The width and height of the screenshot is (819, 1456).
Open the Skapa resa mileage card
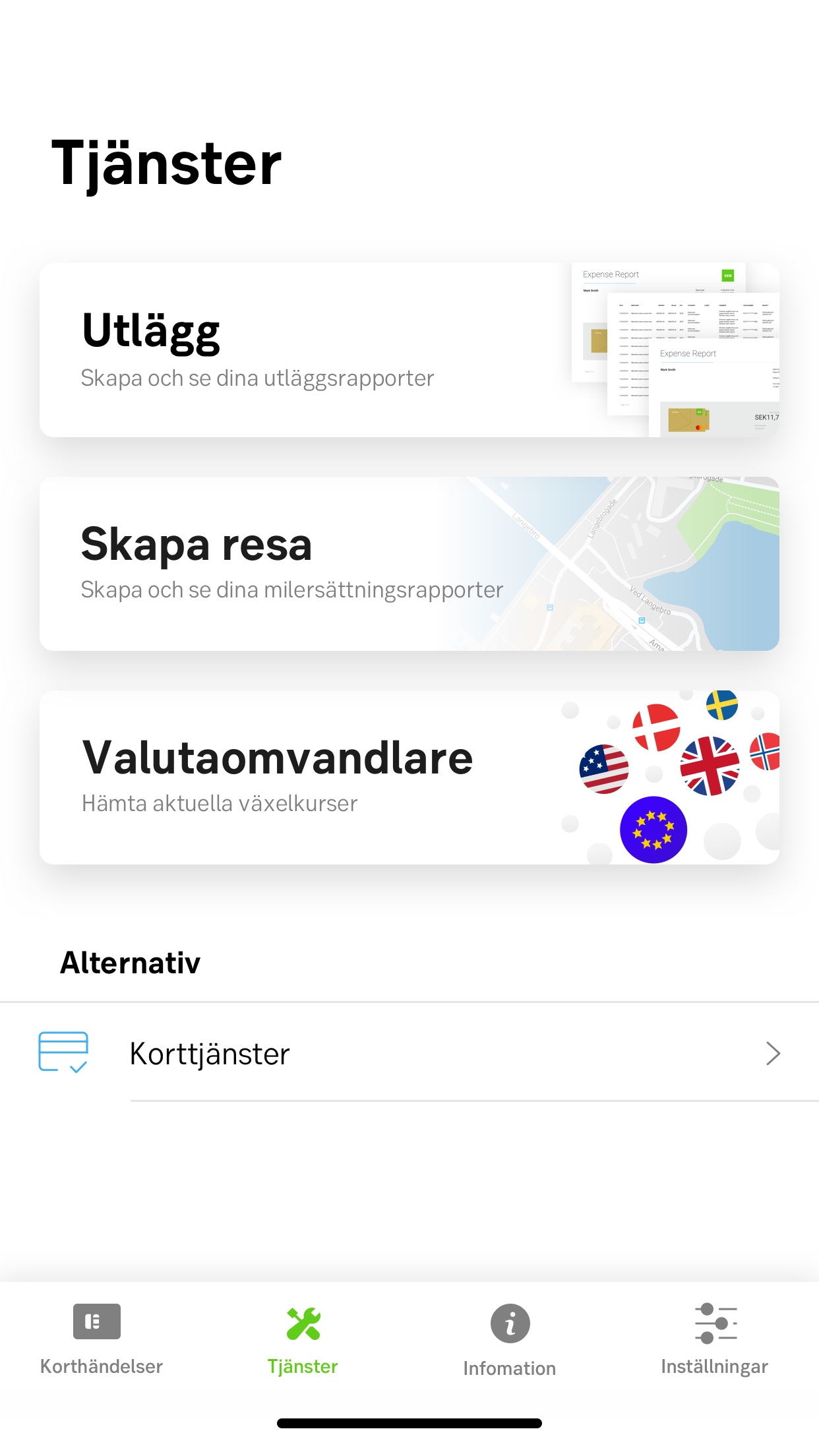tap(409, 564)
